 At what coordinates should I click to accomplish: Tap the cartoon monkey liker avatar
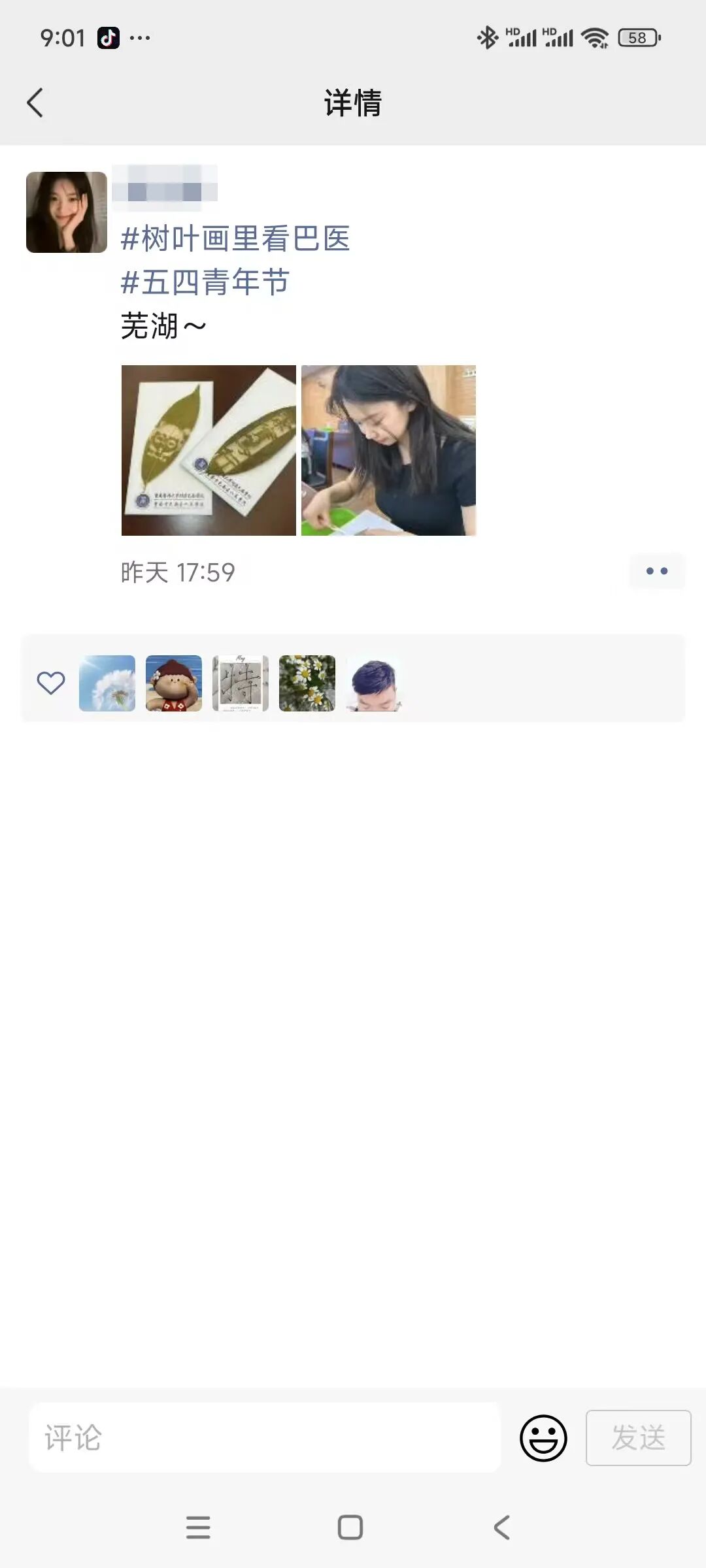tap(173, 682)
